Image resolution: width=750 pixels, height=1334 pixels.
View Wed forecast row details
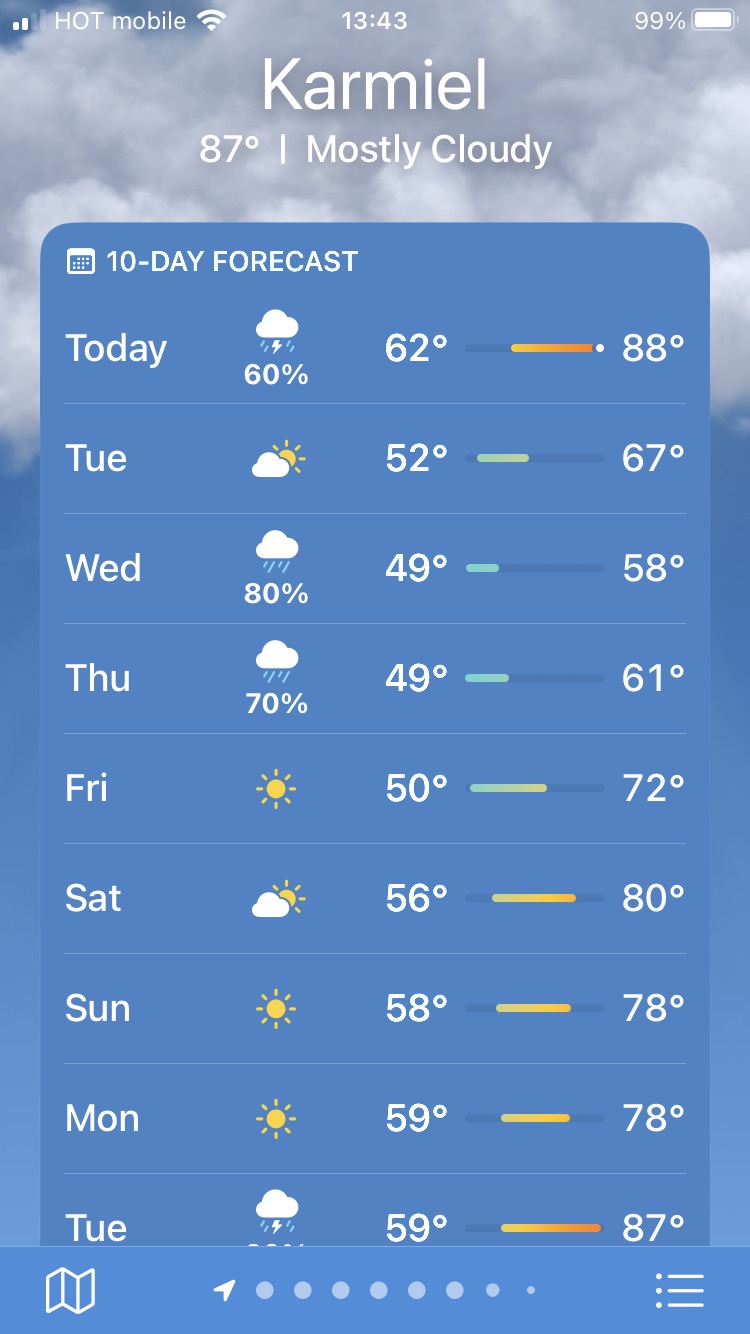click(375, 569)
